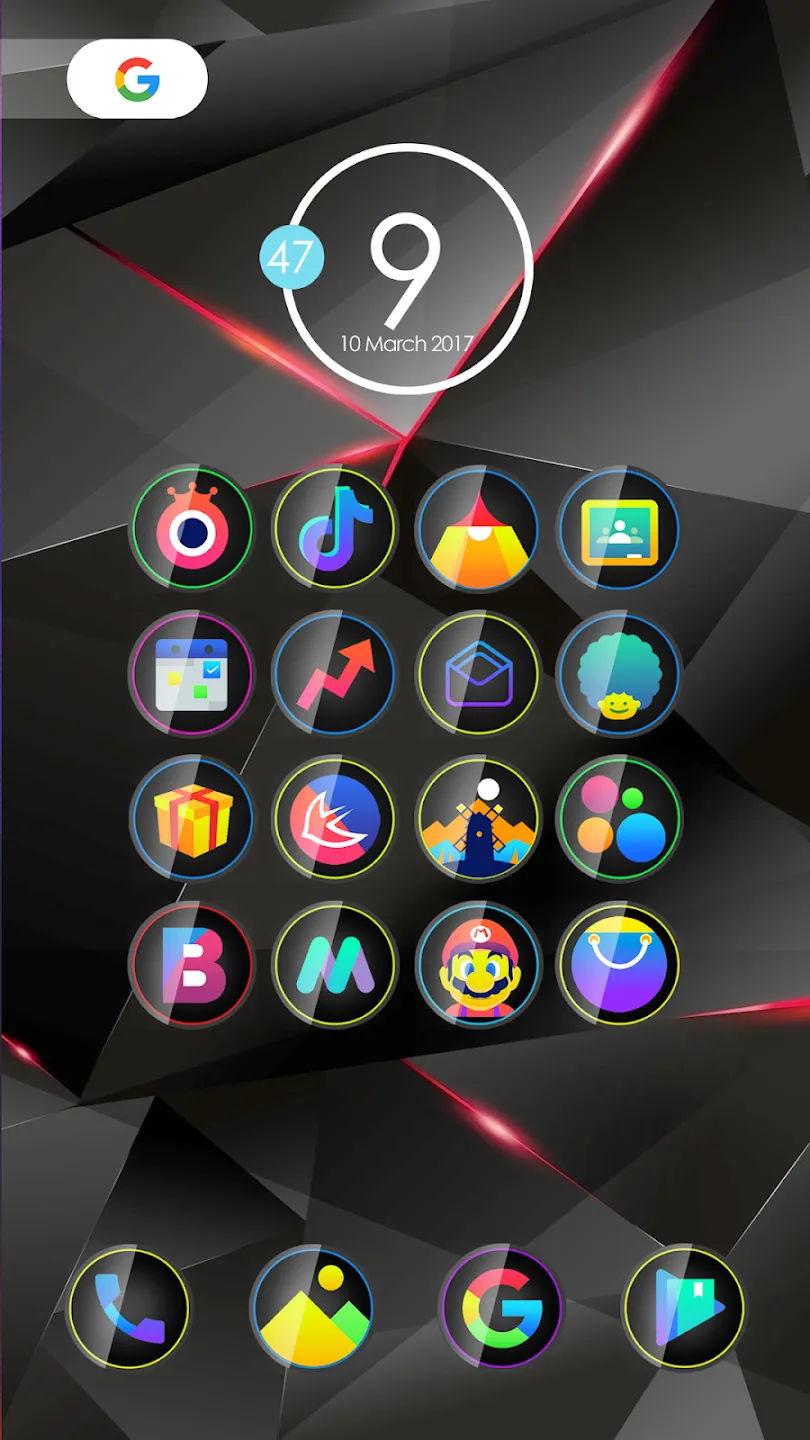Launch the Google app from the dock

pyautogui.click(x=502, y=1308)
